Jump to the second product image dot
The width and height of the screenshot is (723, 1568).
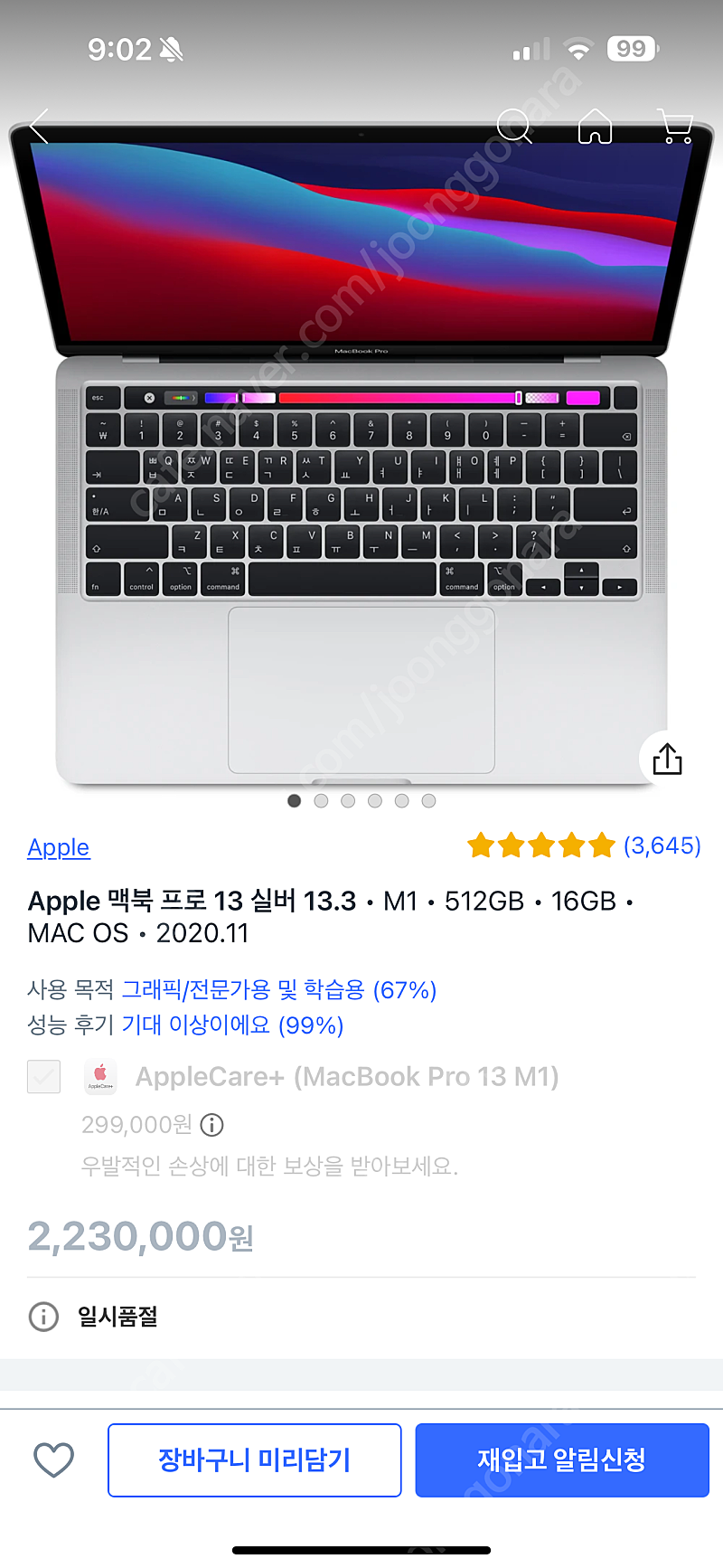tap(321, 800)
